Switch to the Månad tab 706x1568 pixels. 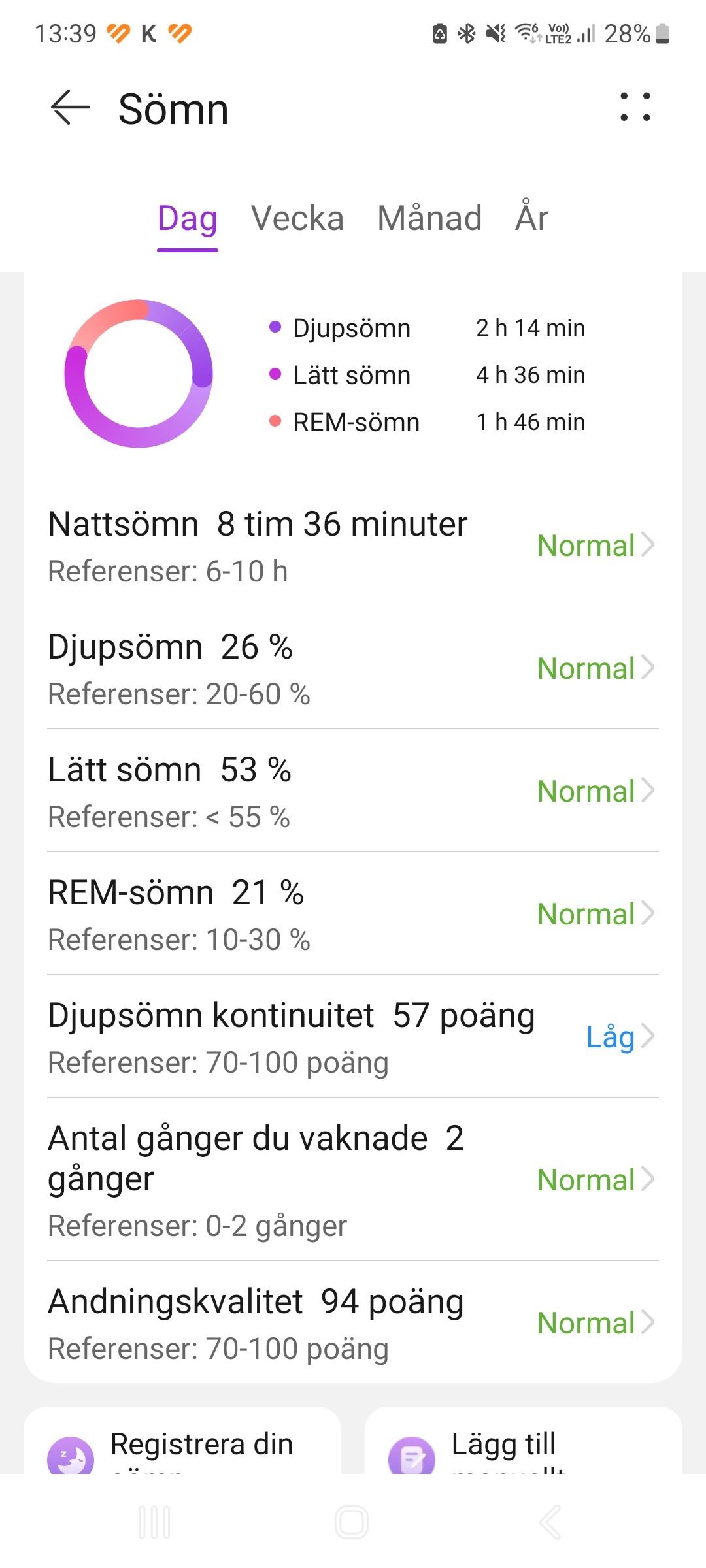tap(429, 218)
